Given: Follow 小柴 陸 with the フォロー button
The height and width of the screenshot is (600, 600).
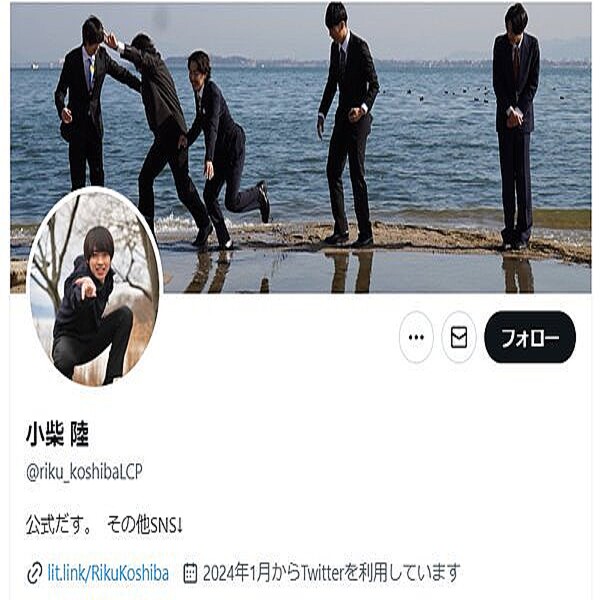Looking at the screenshot, I should click(529, 338).
